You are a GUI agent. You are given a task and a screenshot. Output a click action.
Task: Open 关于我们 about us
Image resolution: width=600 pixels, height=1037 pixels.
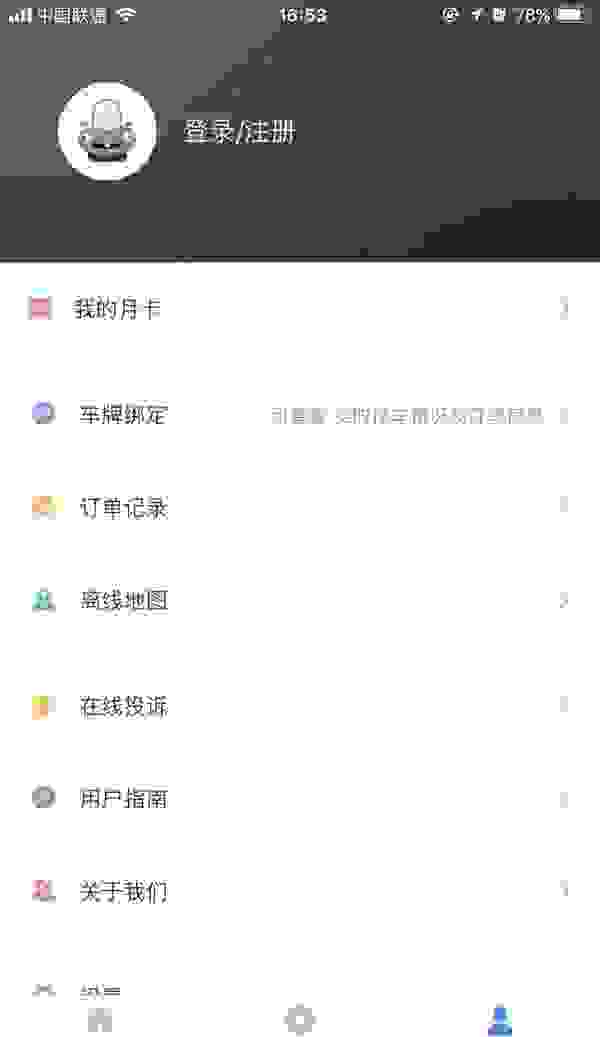pyautogui.click(x=300, y=891)
